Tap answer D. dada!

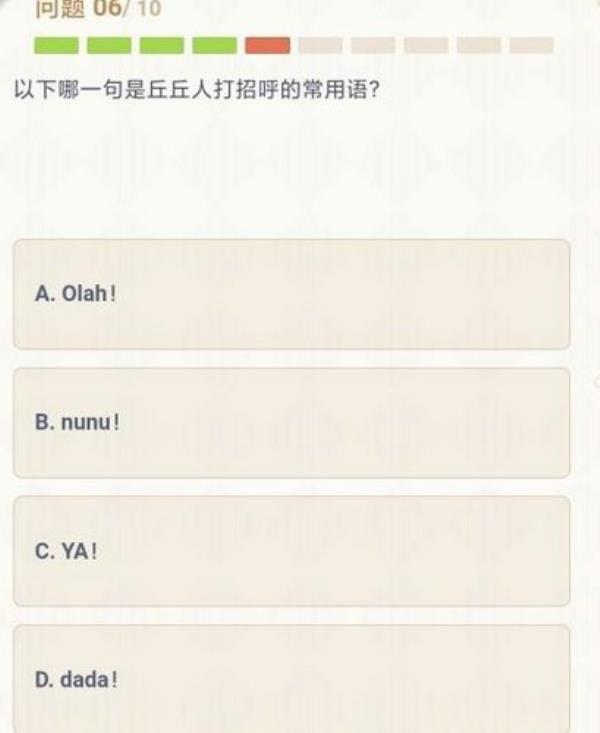point(291,679)
